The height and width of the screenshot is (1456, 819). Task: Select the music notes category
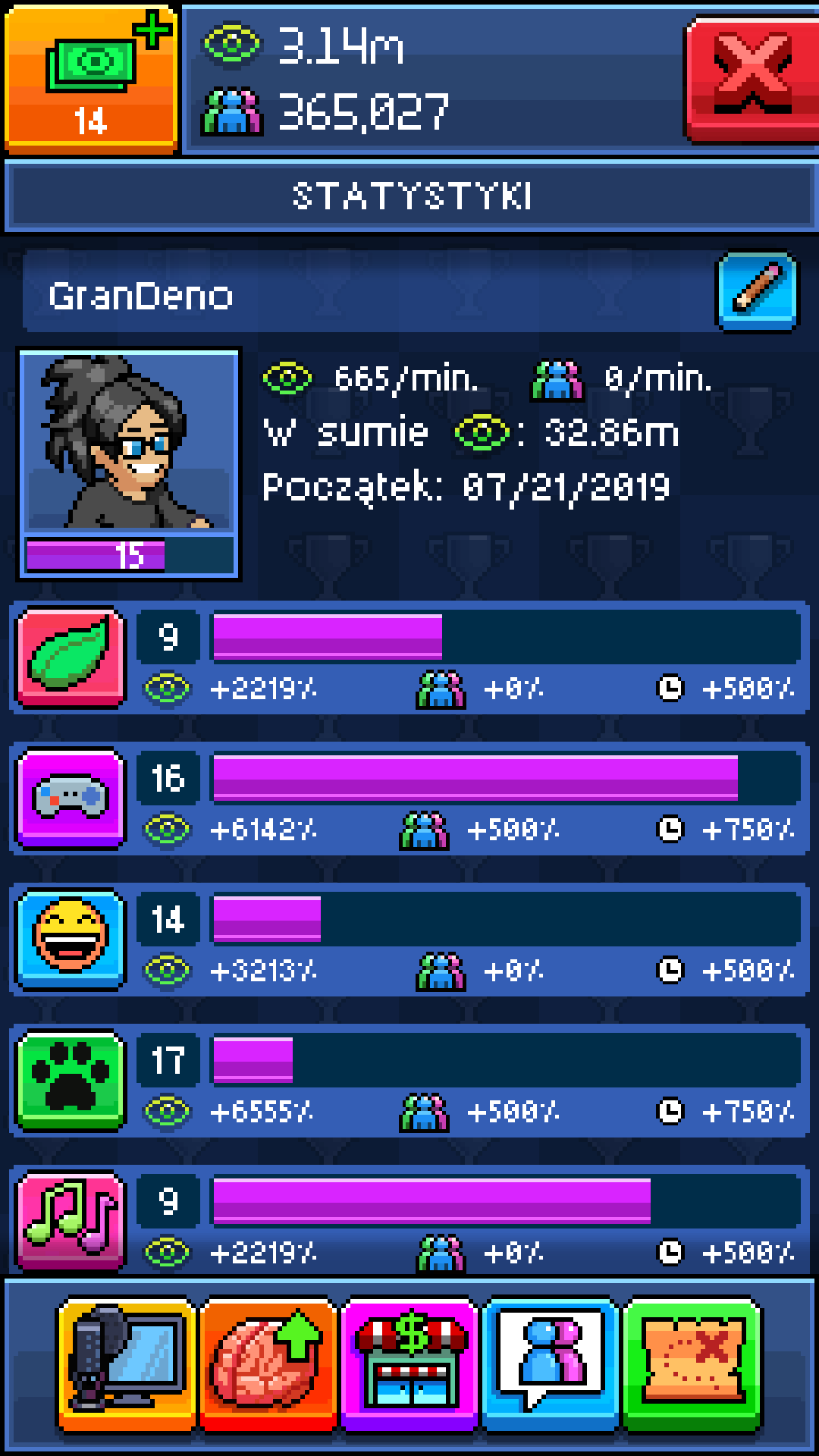click(x=71, y=1219)
